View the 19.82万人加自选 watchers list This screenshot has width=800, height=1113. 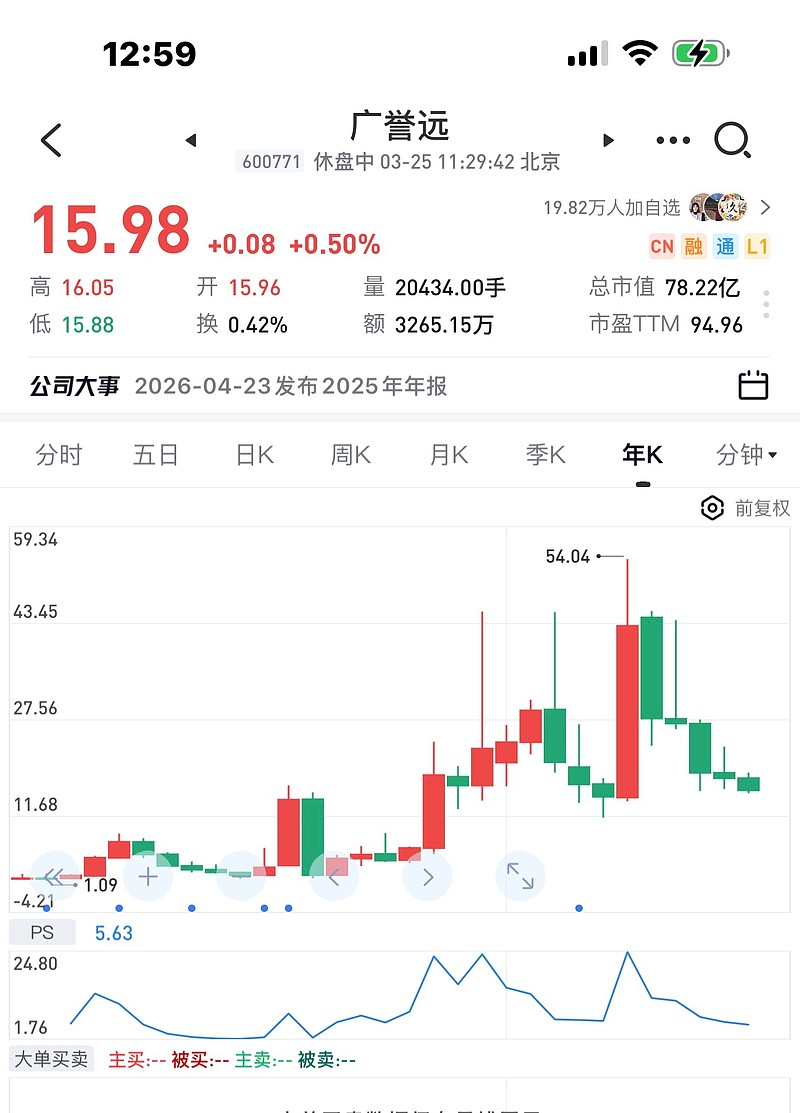(x=658, y=207)
